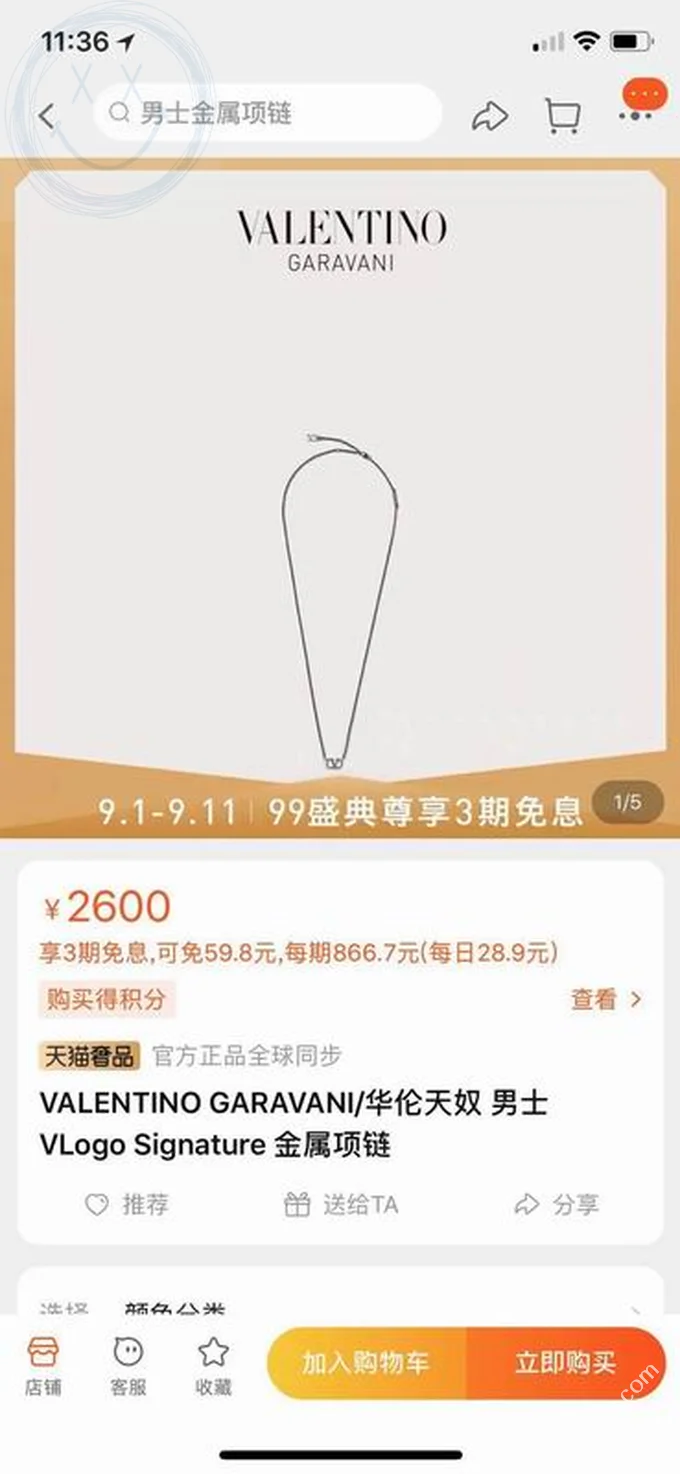Visit the shop via 店铺
The height and width of the screenshot is (1474, 680).
pyautogui.click(x=43, y=1367)
